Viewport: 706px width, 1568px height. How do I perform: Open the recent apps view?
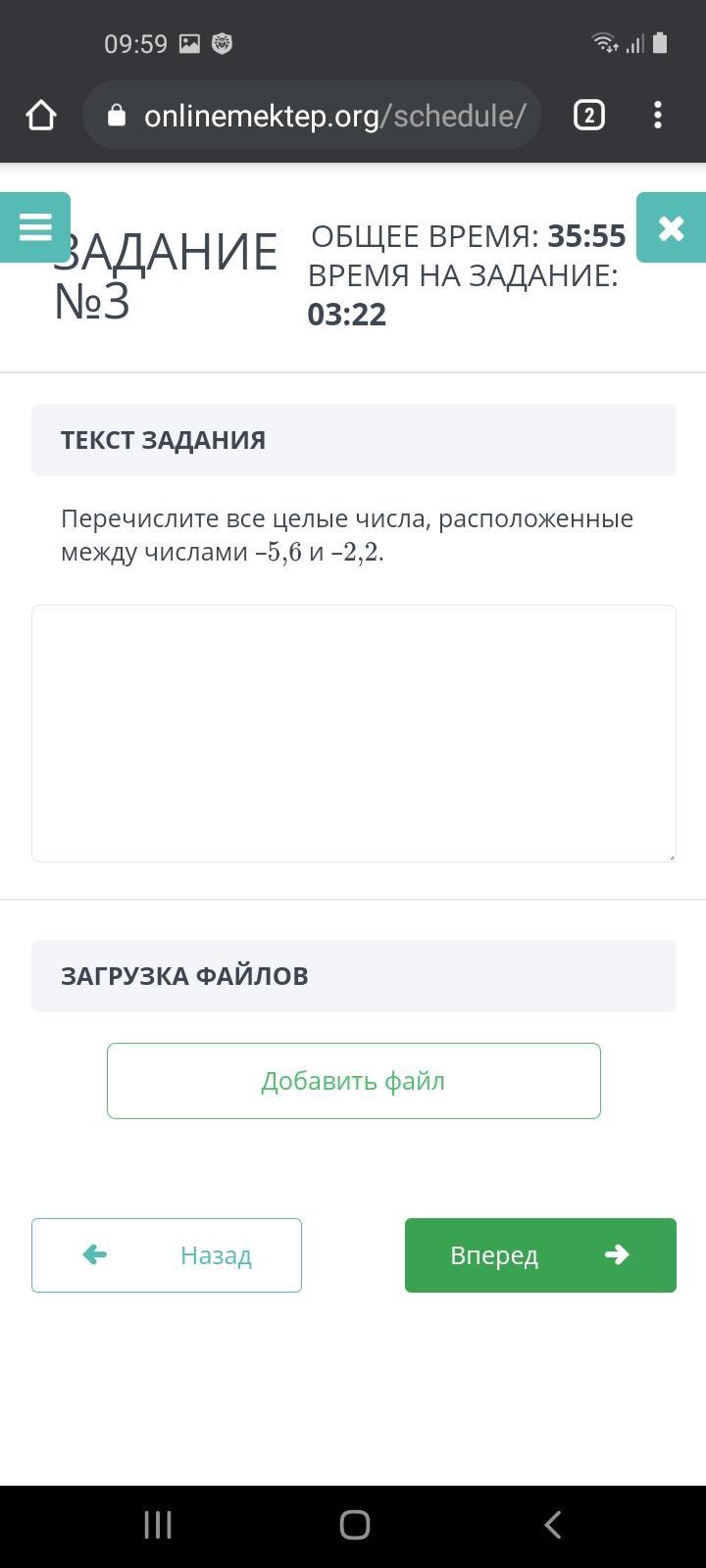tap(158, 1525)
